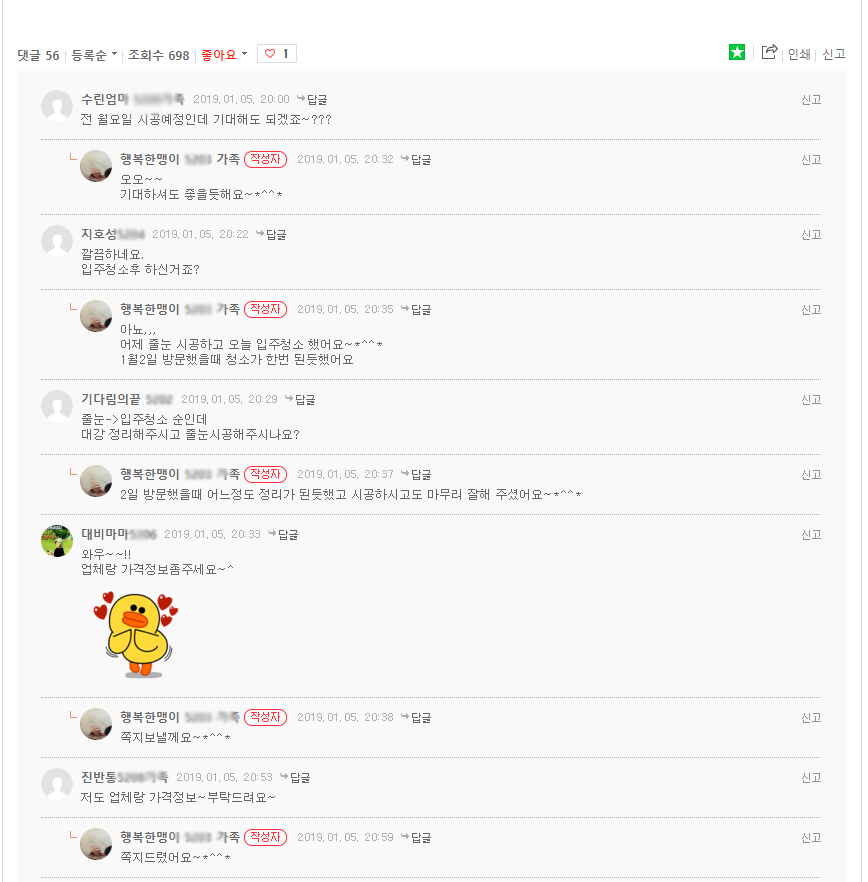Share this post

769,53
